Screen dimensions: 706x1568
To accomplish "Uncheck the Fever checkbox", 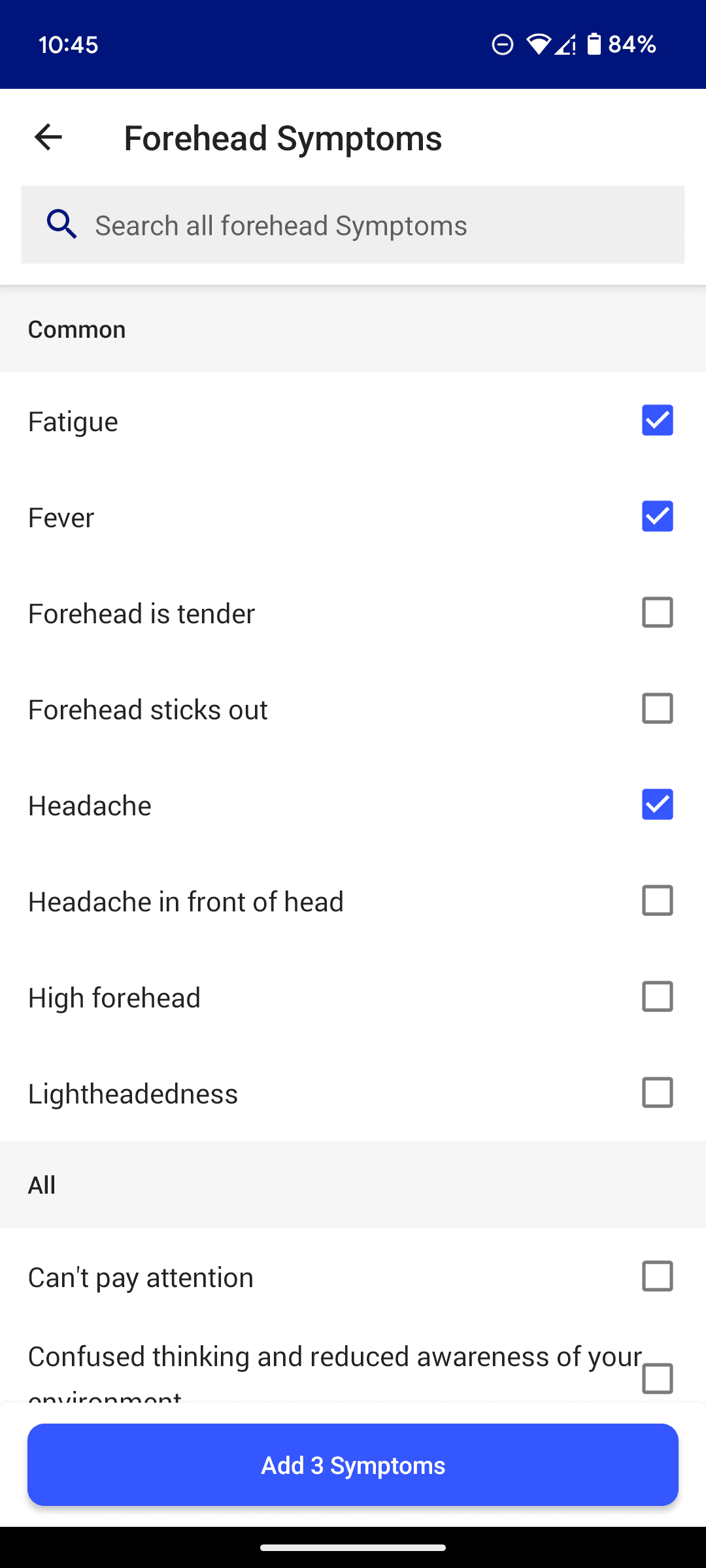I will (657, 516).
